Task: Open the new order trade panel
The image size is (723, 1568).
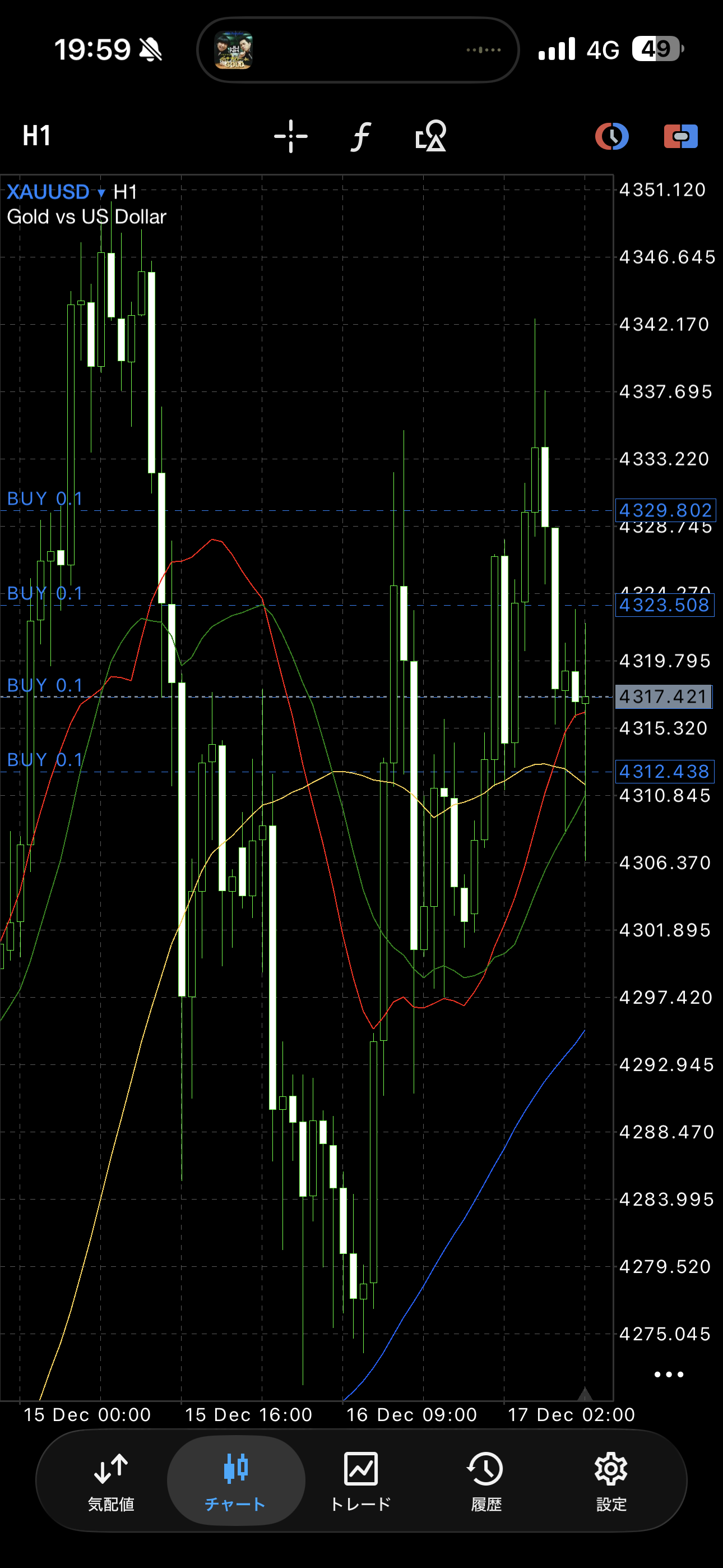Action: point(680,136)
